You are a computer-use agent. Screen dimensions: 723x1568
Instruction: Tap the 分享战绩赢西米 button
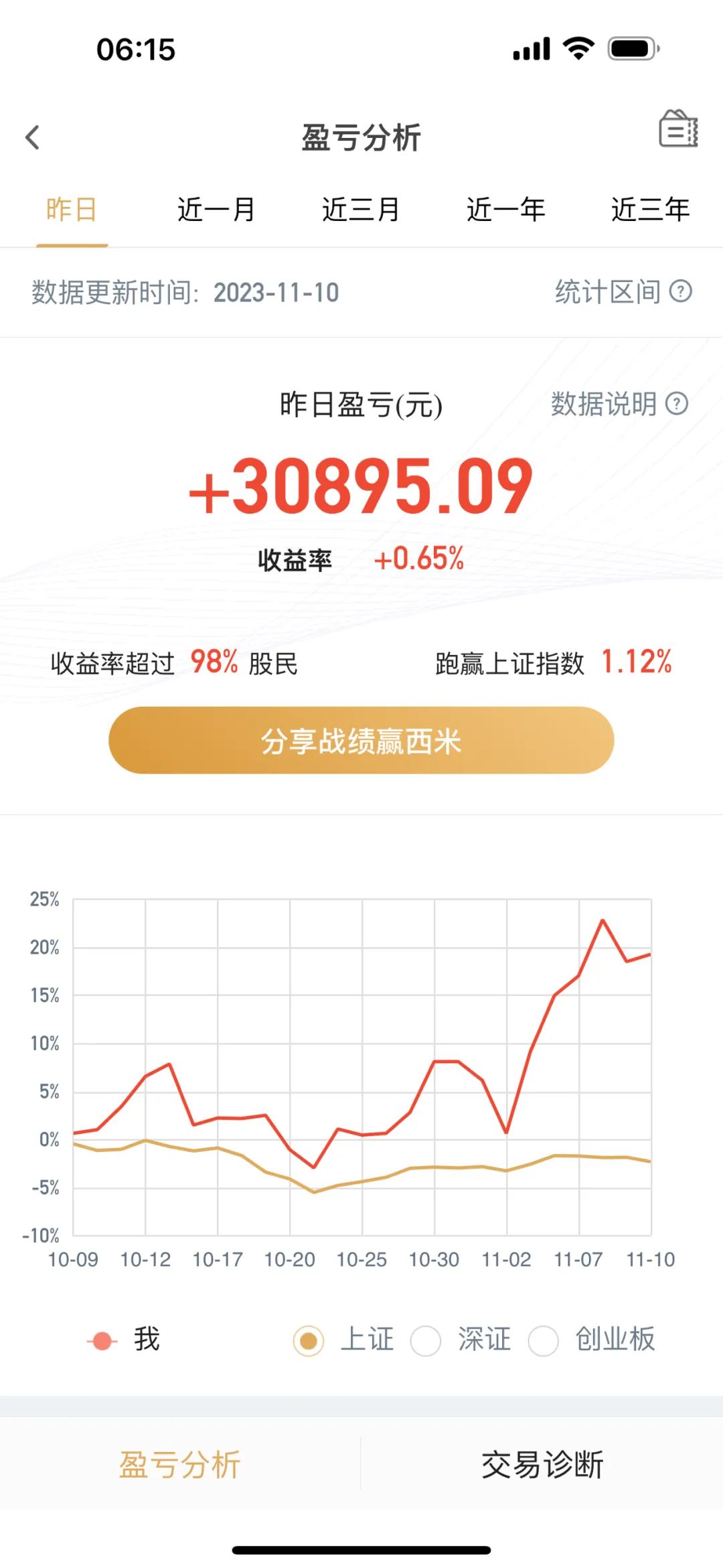(361, 741)
